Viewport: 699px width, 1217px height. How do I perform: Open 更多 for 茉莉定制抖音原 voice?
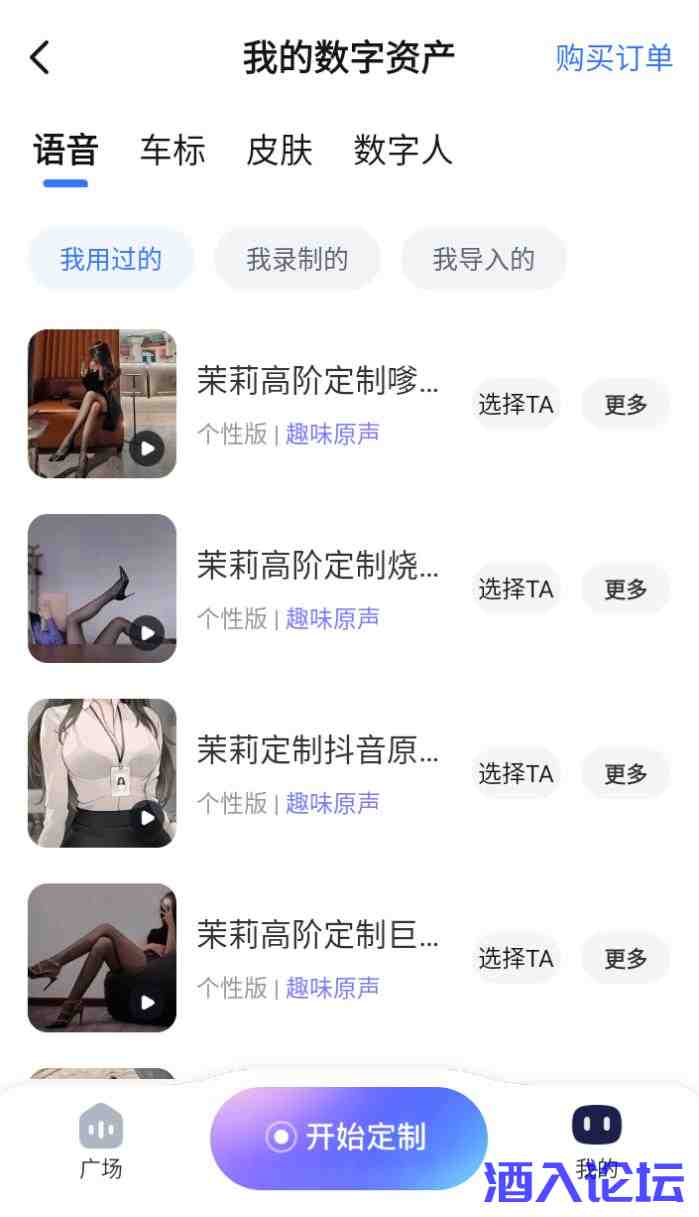(x=626, y=774)
